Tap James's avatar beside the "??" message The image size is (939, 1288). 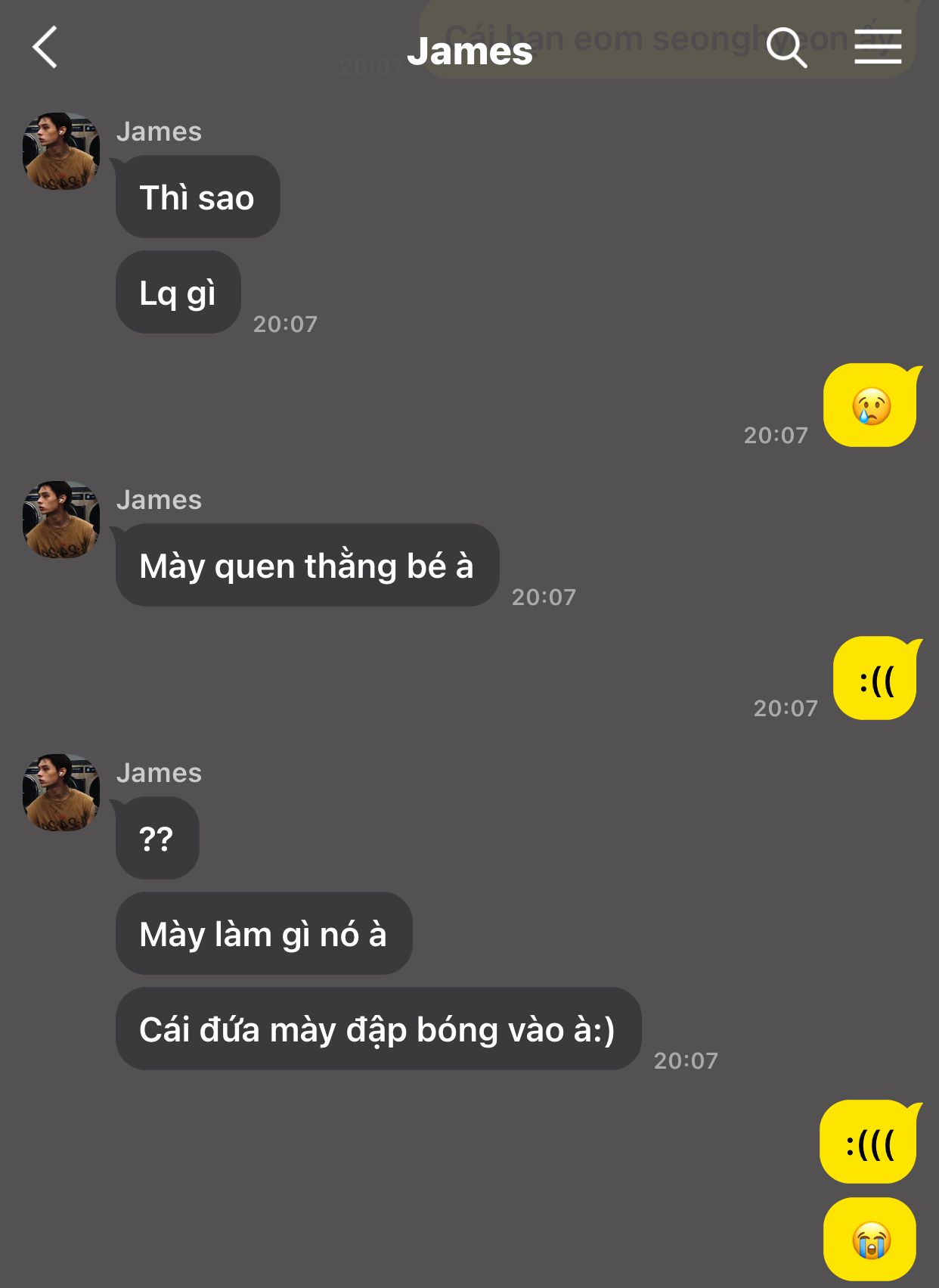click(x=61, y=793)
